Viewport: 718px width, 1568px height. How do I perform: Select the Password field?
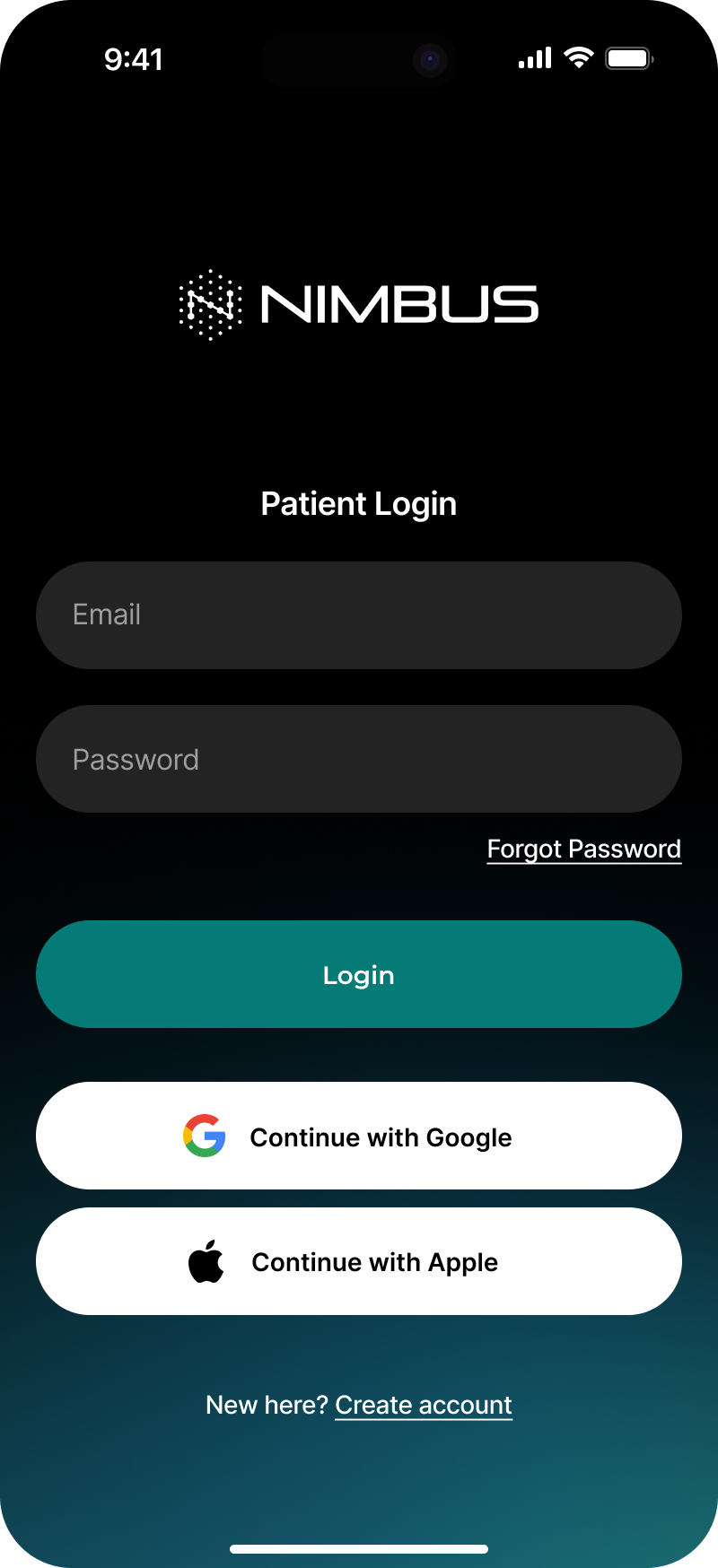359,759
